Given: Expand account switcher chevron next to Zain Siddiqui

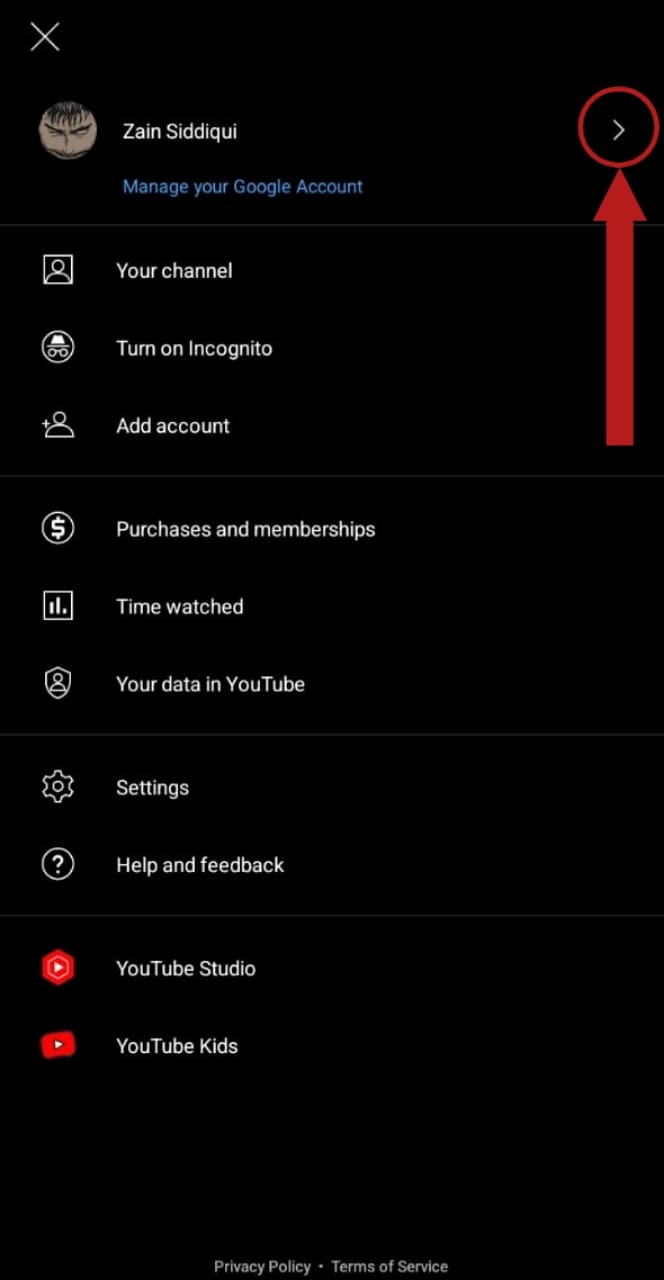Looking at the screenshot, I should pyautogui.click(x=618, y=130).
